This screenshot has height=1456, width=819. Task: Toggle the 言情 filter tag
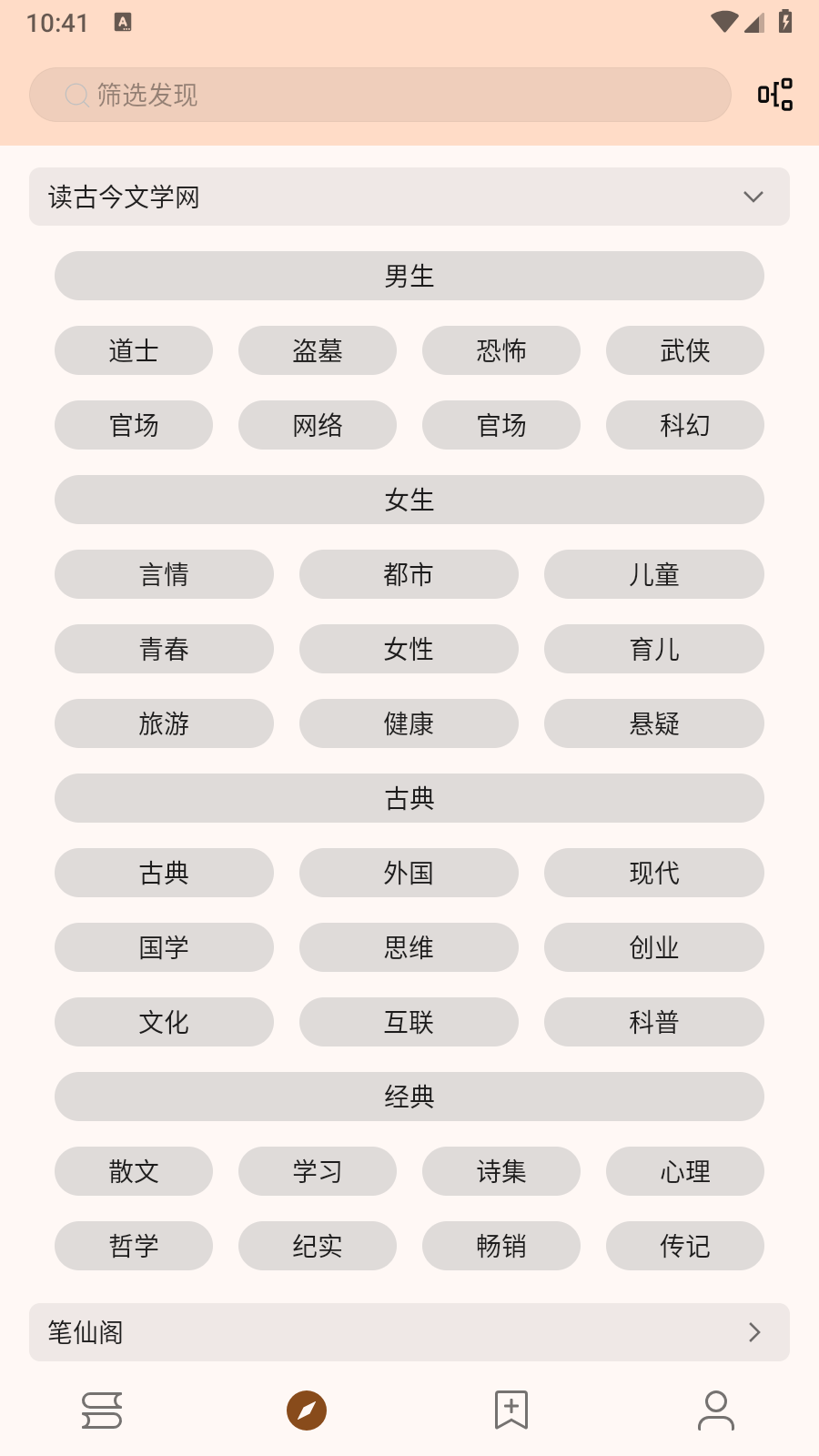pyautogui.click(x=164, y=574)
